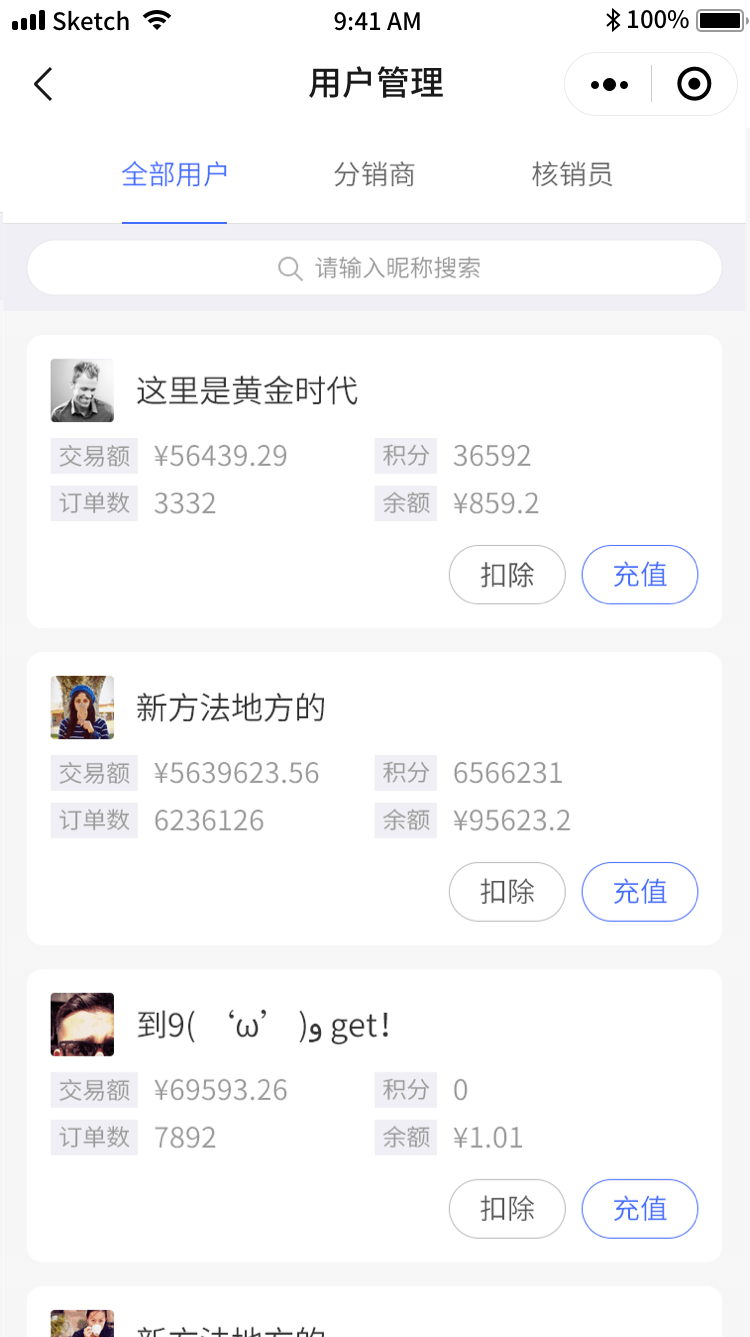Tap 扣除 for user 到9(‘ω’)و get!

tap(507, 1209)
